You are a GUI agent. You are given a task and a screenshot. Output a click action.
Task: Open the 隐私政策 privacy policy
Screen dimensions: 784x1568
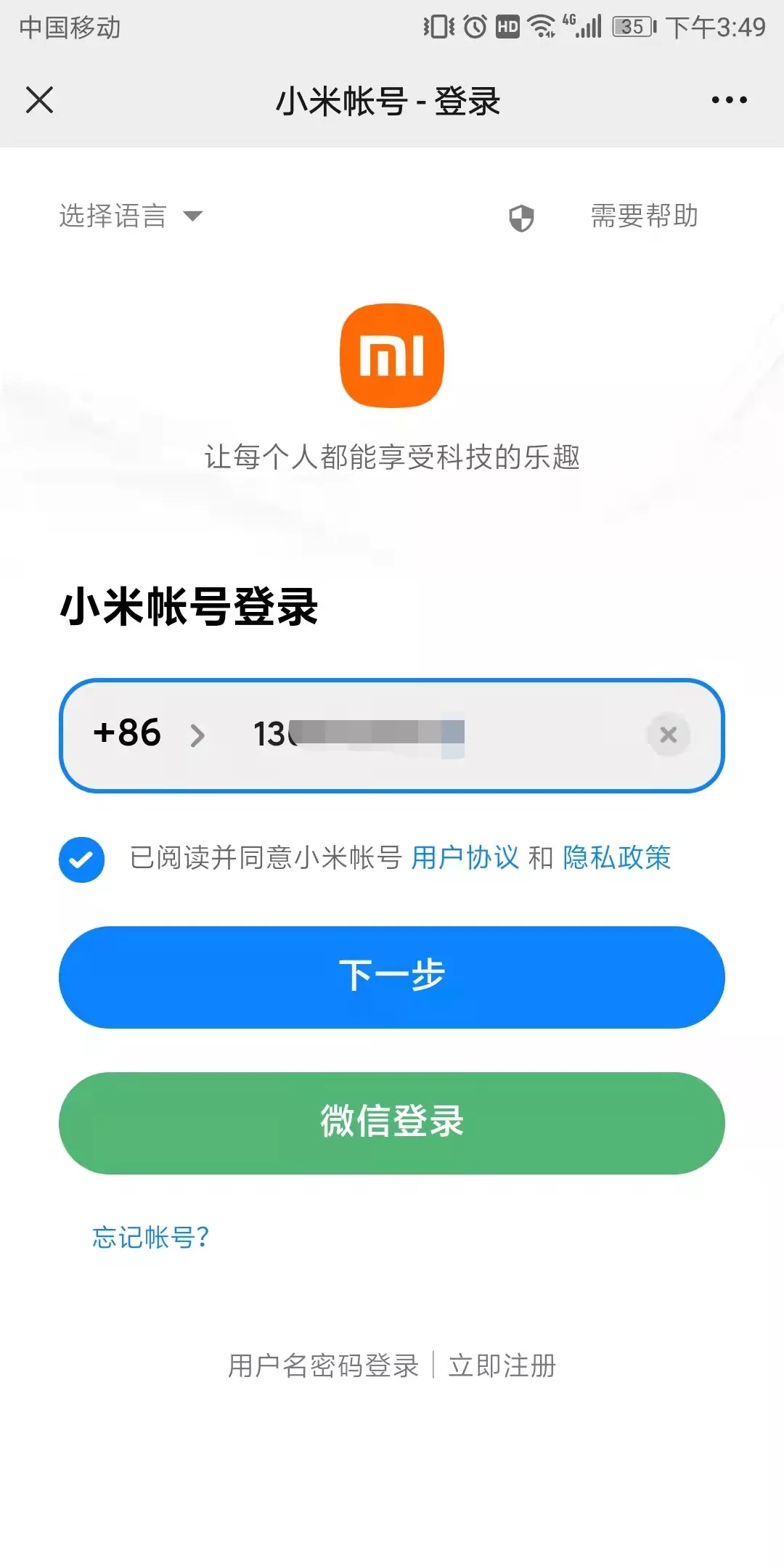(616, 858)
